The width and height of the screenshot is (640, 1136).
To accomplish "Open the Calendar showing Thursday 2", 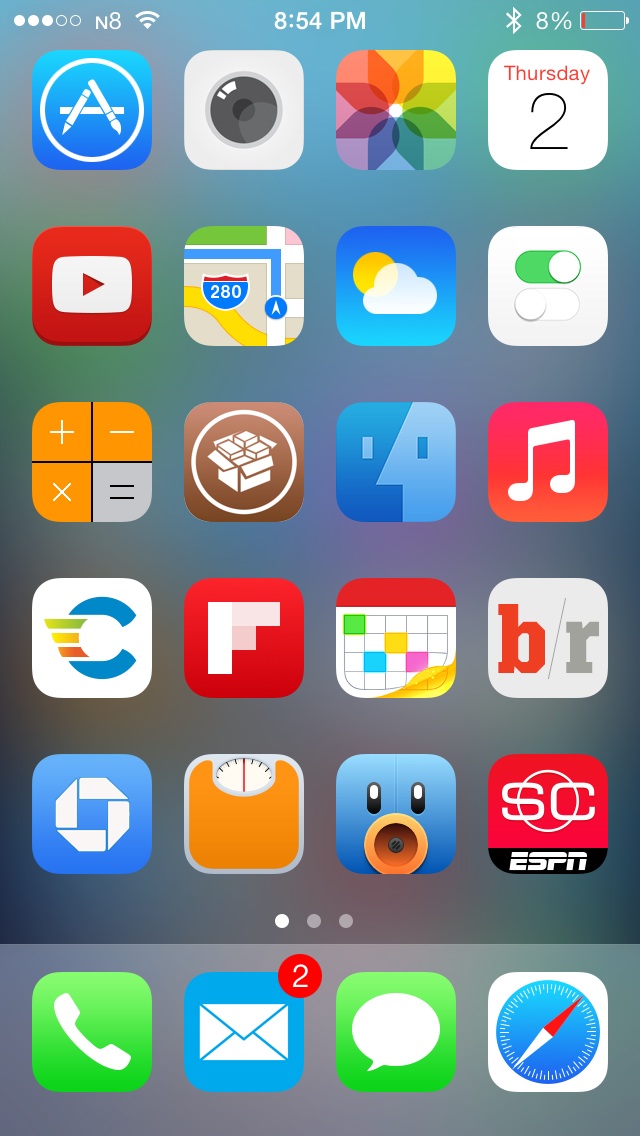I will pyautogui.click(x=548, y=110).
